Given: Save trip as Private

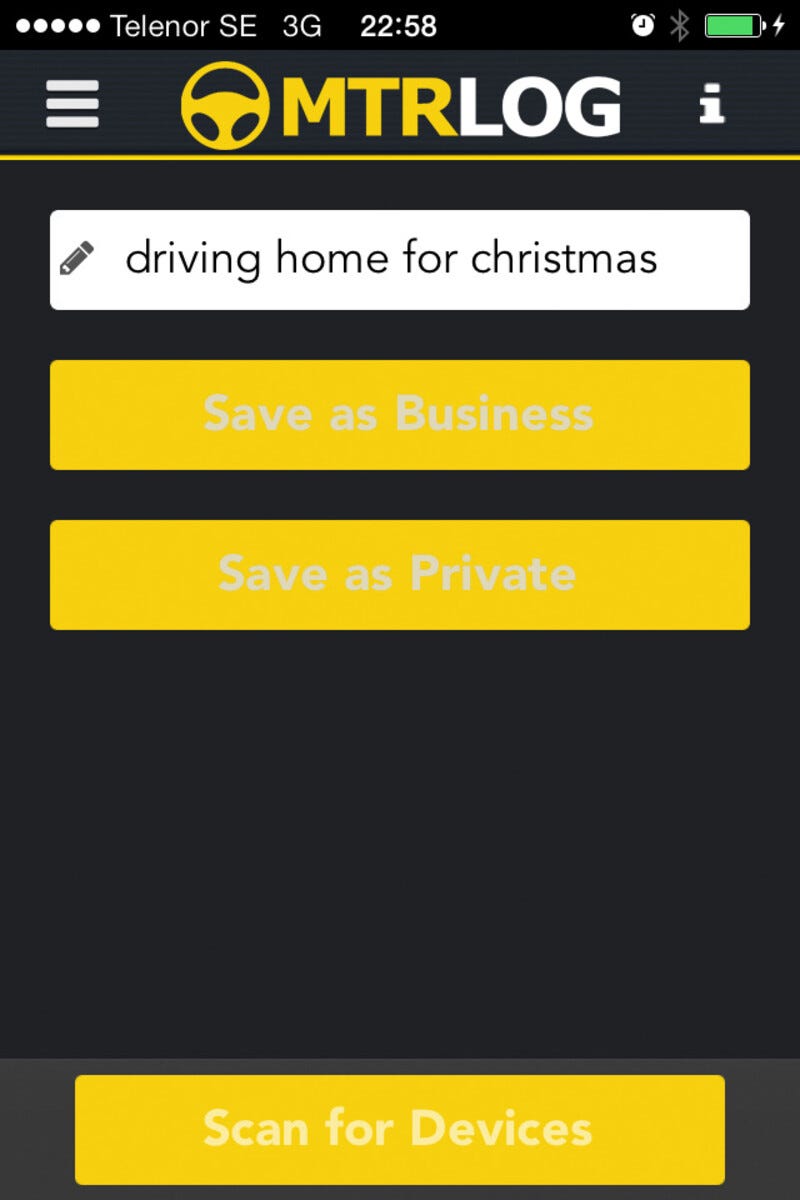Looking at the screenshot, I should click(x=400, y=575).
